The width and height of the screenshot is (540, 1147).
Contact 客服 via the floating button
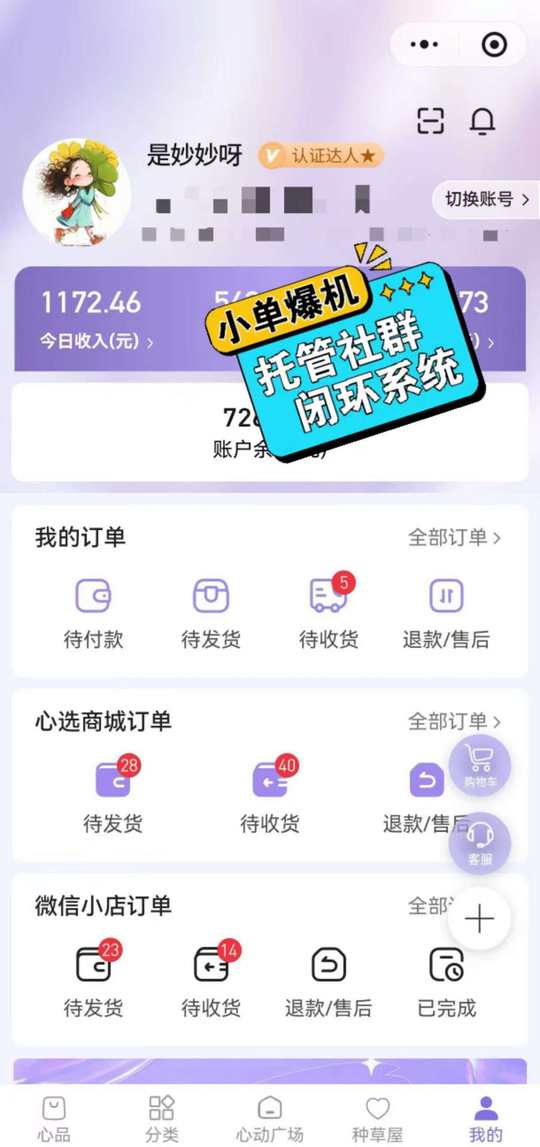coord(479,843)
